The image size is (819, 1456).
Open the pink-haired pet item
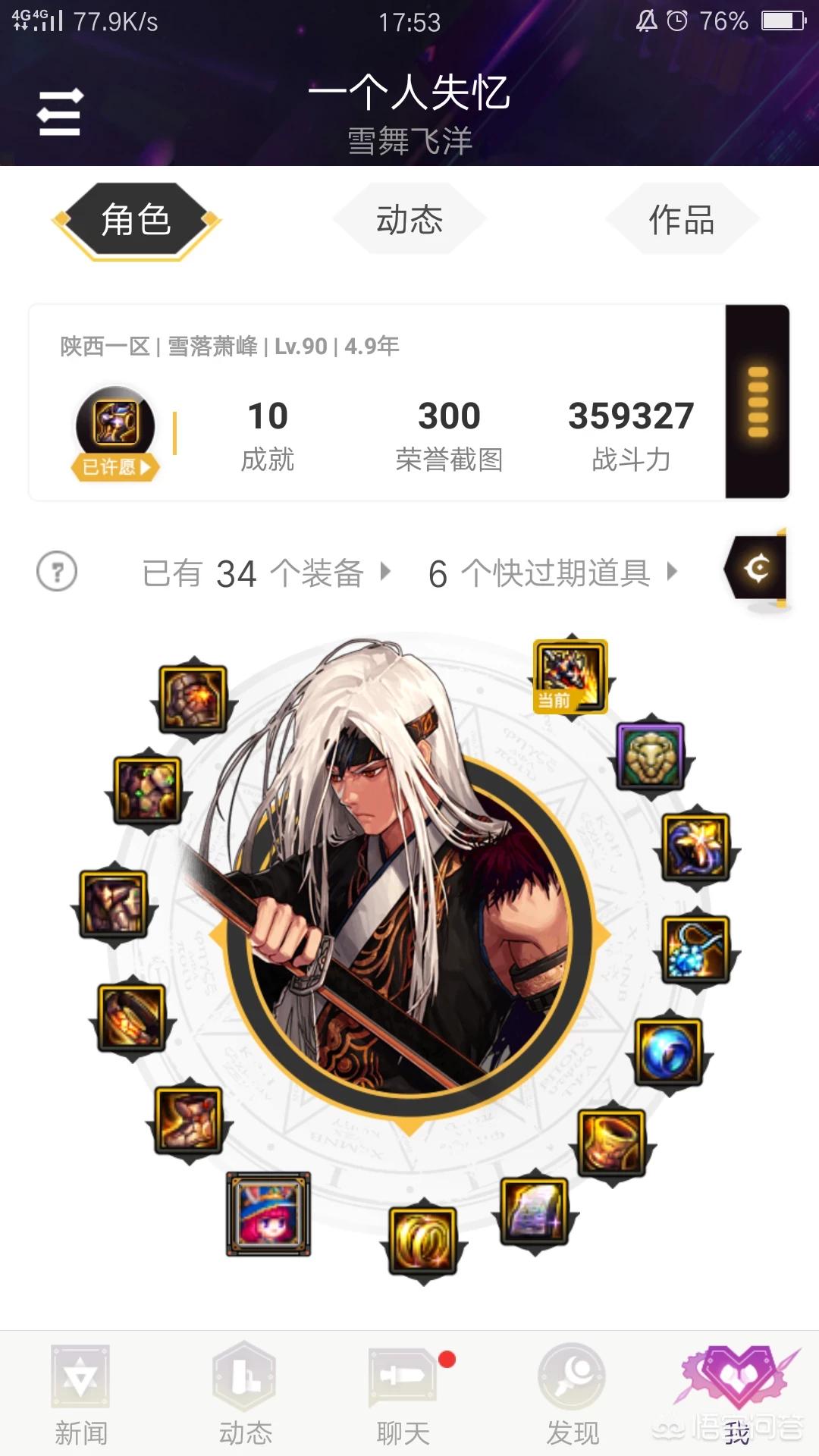tap(268, 1213)
